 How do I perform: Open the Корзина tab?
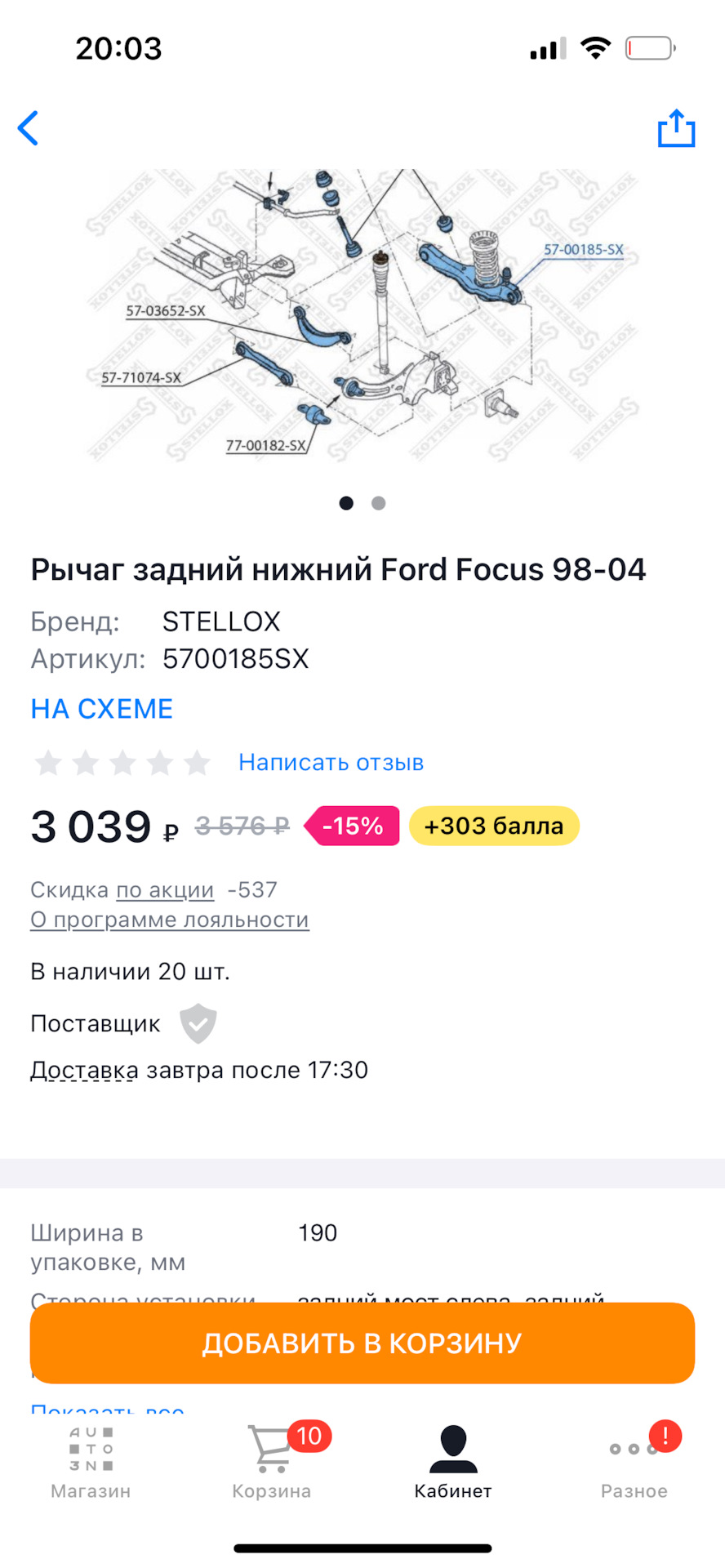(x=272, y=1463)
